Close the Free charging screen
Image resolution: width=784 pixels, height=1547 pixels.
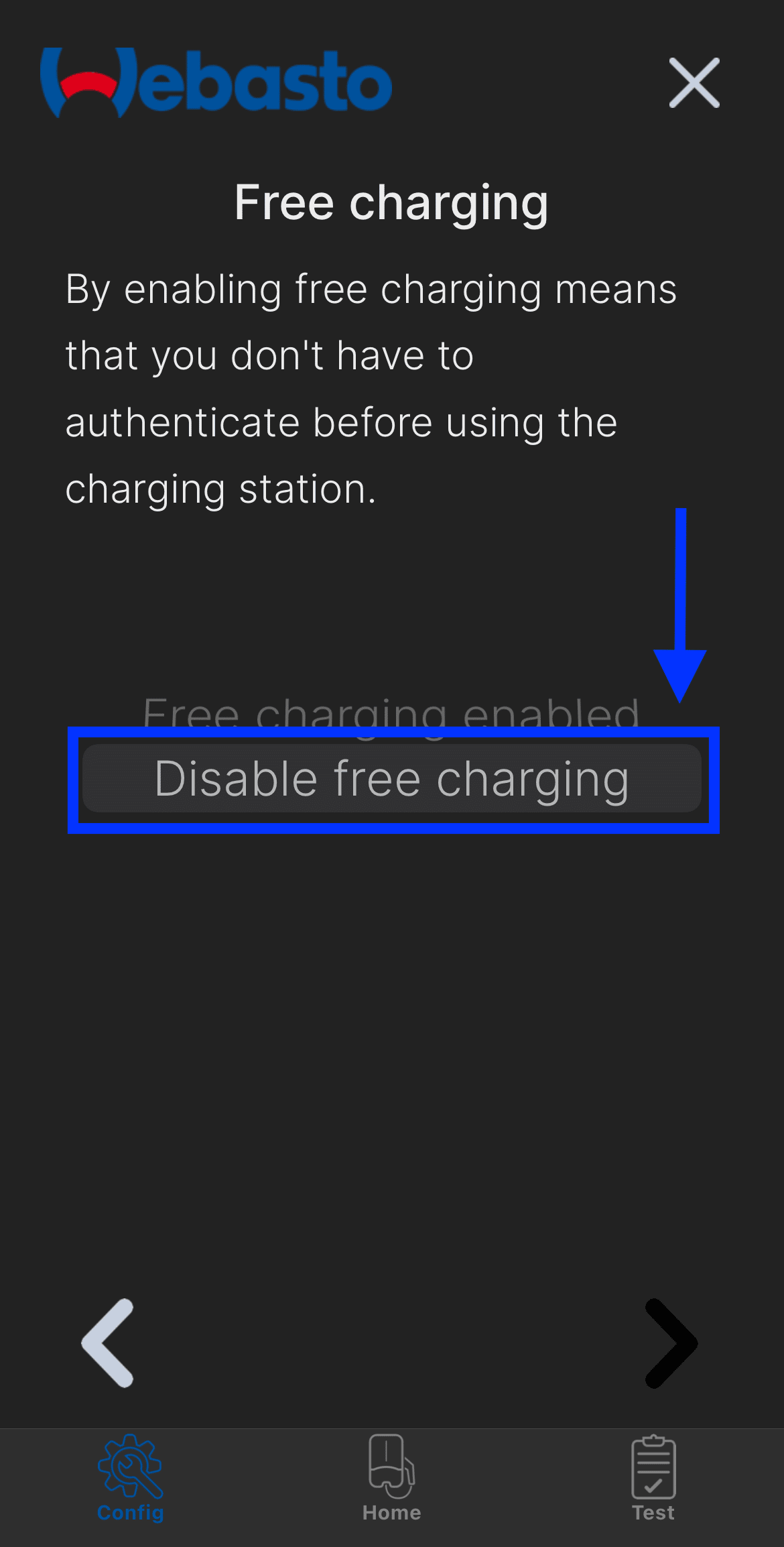[694, 82]
